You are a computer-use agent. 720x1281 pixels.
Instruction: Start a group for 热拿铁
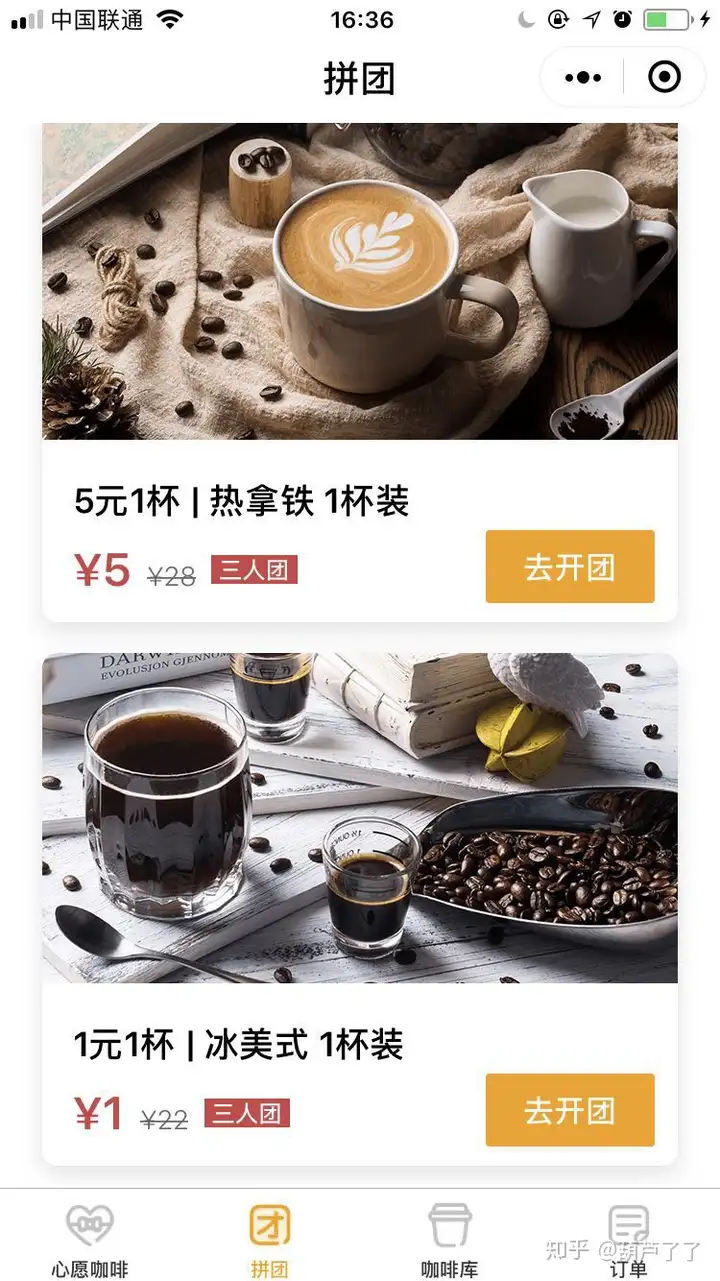[x=570, y=567]
